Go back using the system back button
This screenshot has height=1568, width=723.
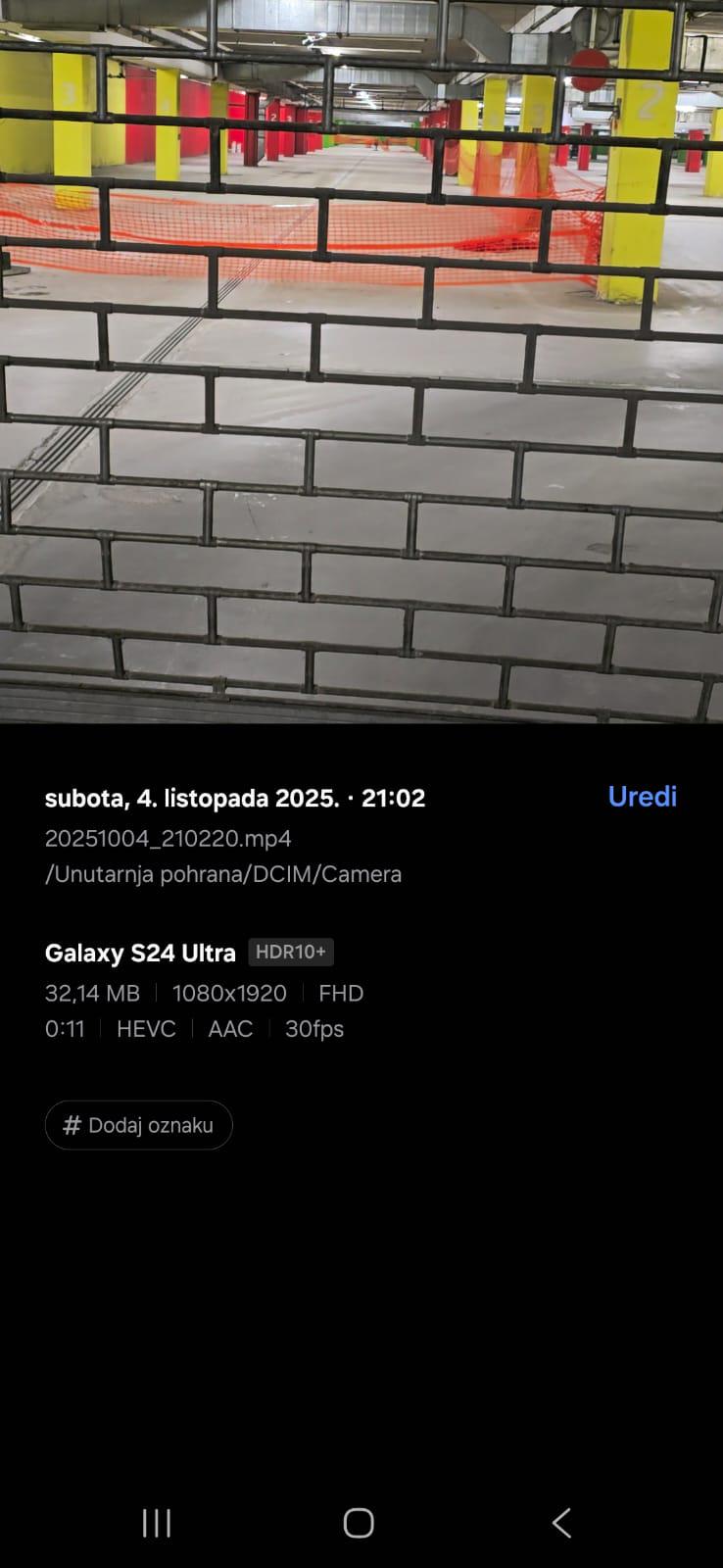[x=561, y=1523]
